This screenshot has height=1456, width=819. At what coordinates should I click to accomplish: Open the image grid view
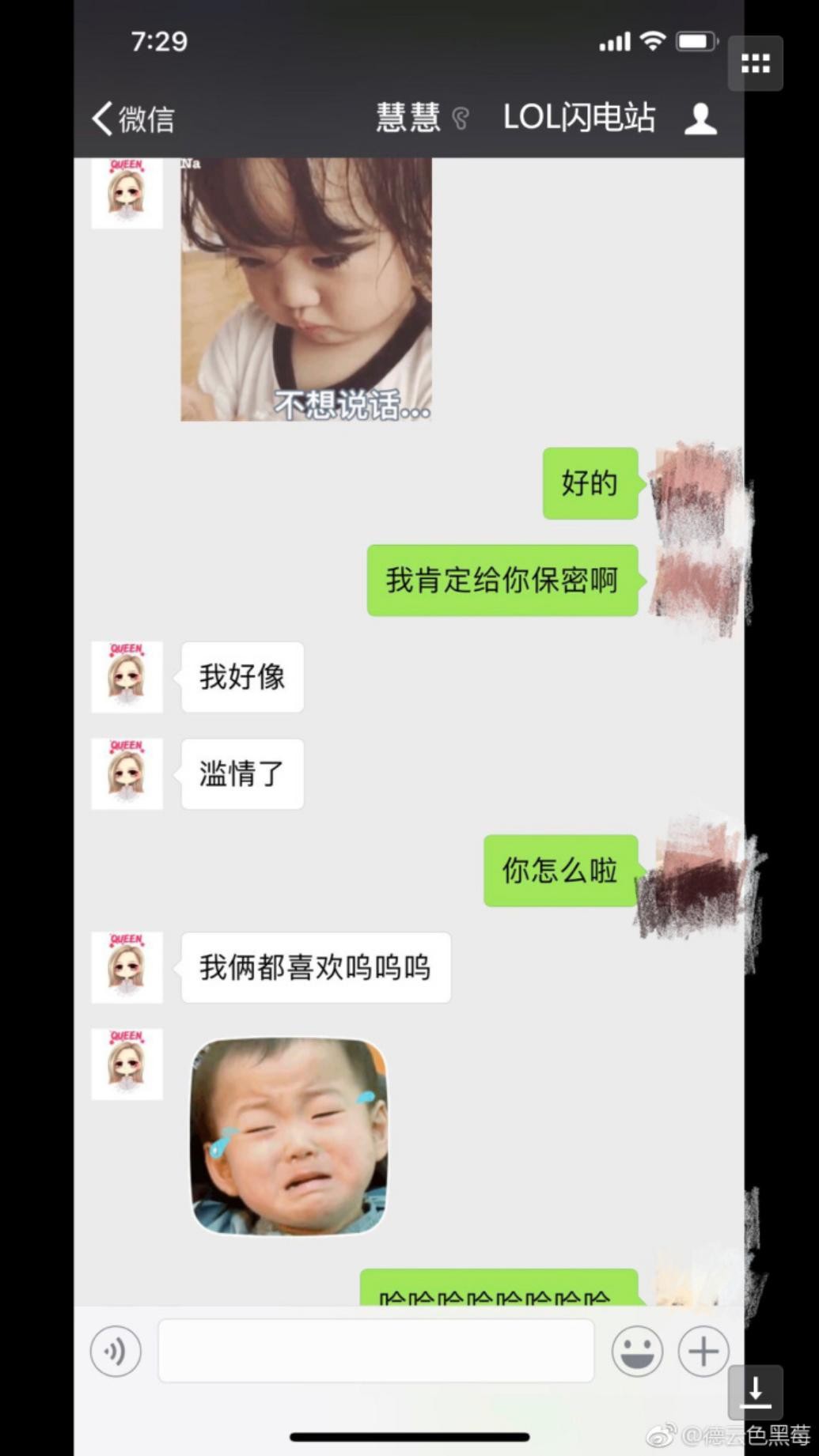click(x=755, y=63)
